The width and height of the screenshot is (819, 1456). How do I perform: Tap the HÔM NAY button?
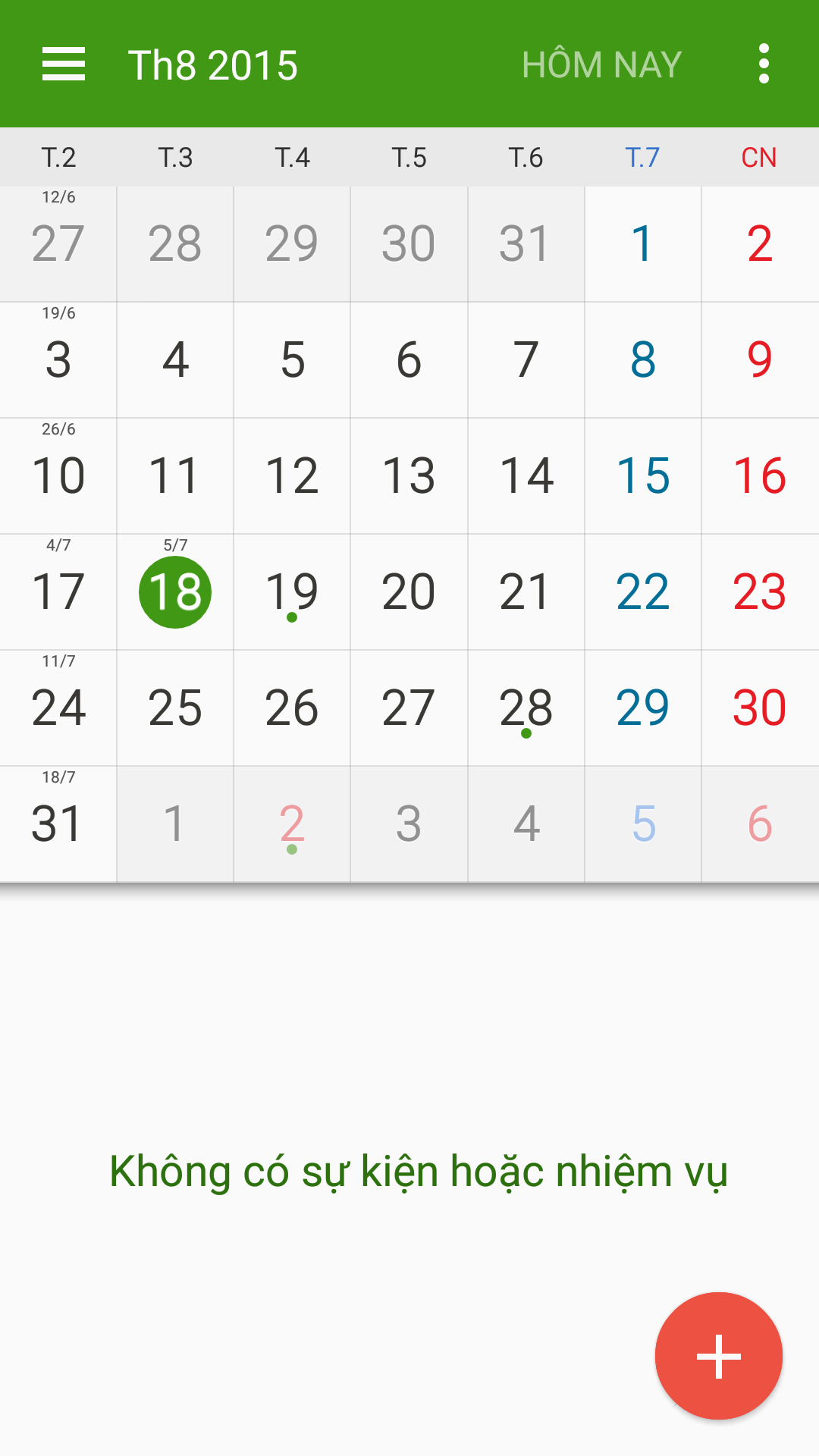(x=601, y=64)
